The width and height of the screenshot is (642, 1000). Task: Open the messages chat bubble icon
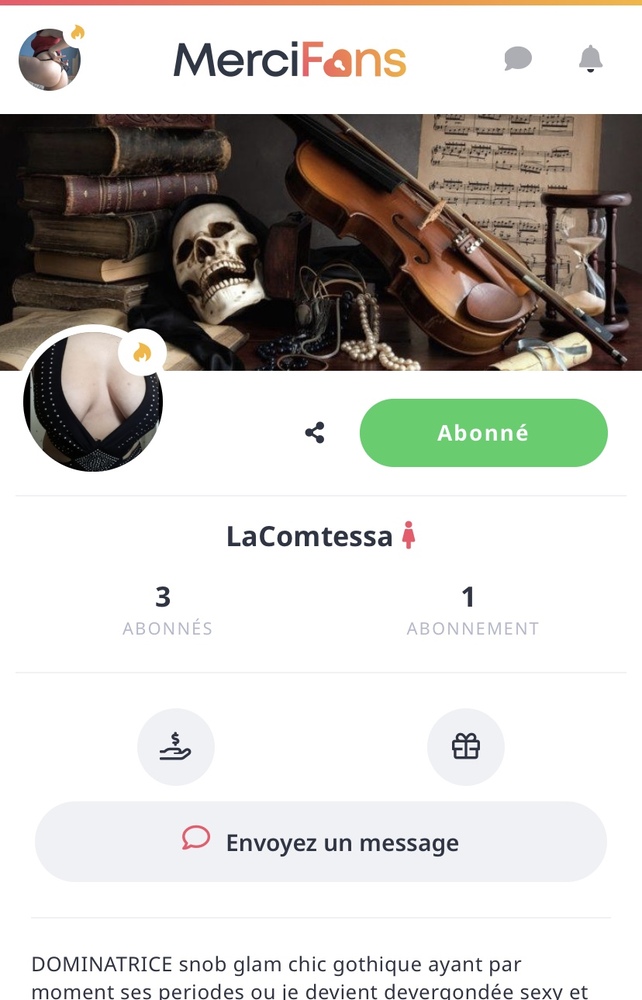pyautogui.click(x=517, y=59)
